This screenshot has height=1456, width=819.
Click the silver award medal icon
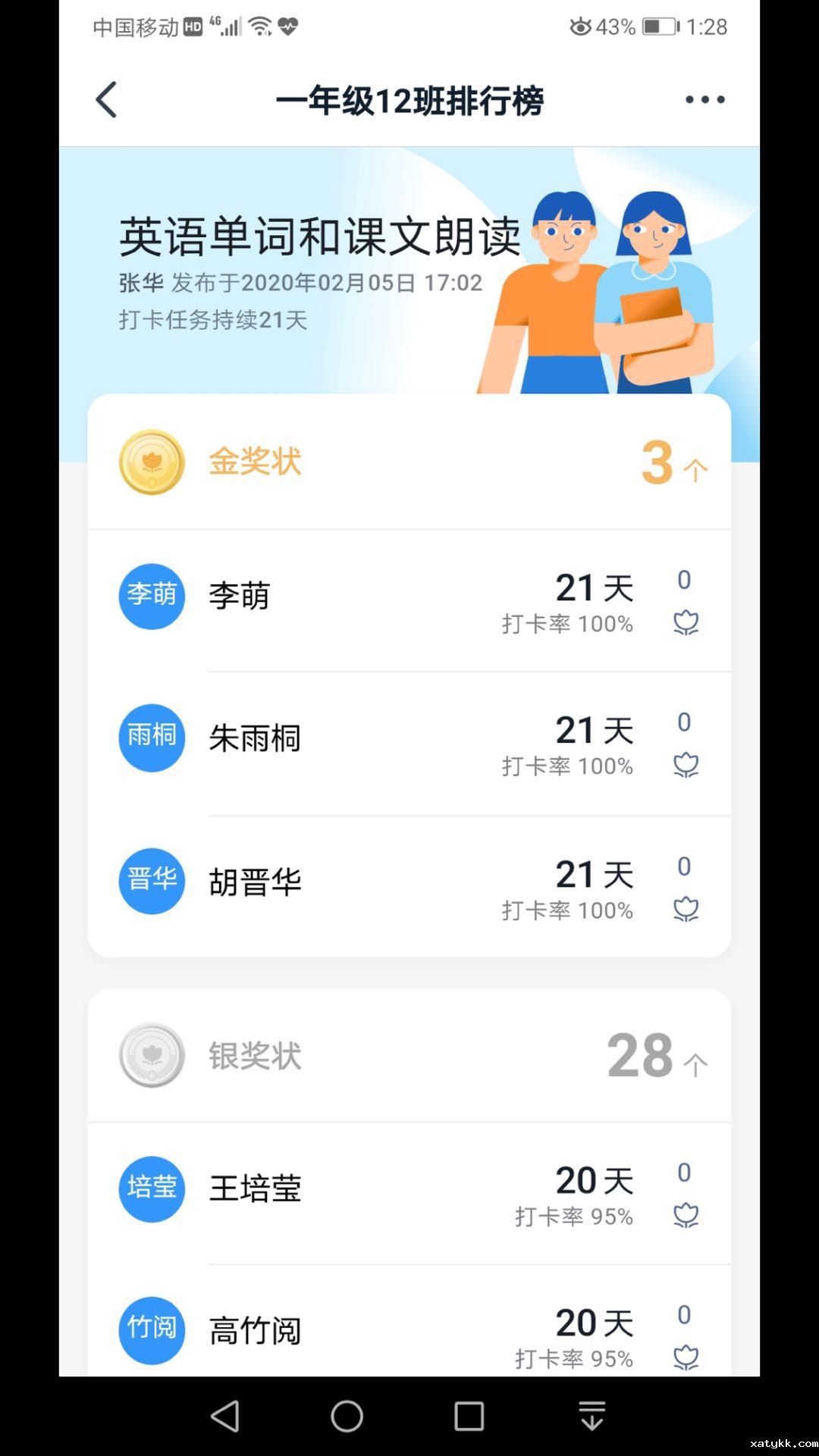click(x=152, y=1056)
